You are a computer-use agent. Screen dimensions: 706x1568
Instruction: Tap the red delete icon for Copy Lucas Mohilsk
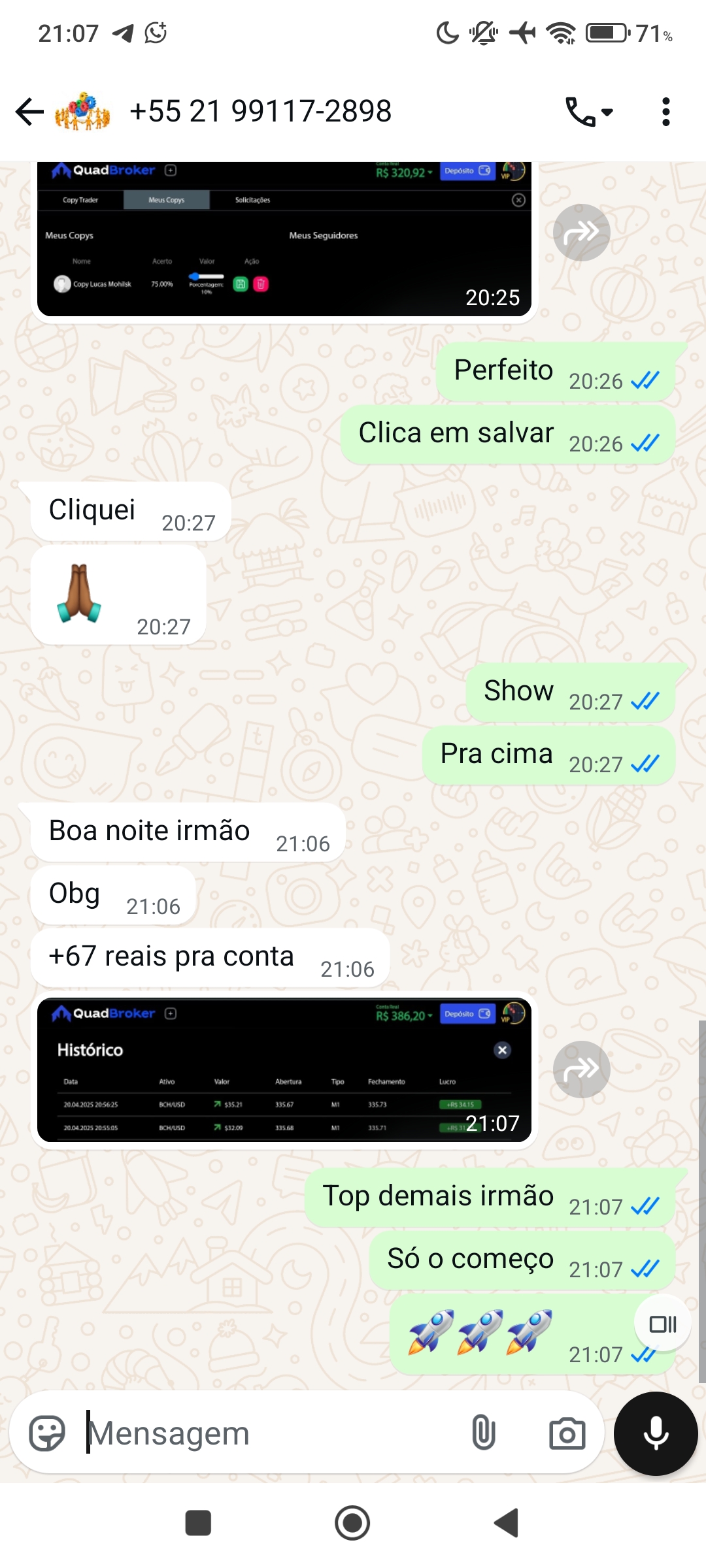tap(260, 284)
